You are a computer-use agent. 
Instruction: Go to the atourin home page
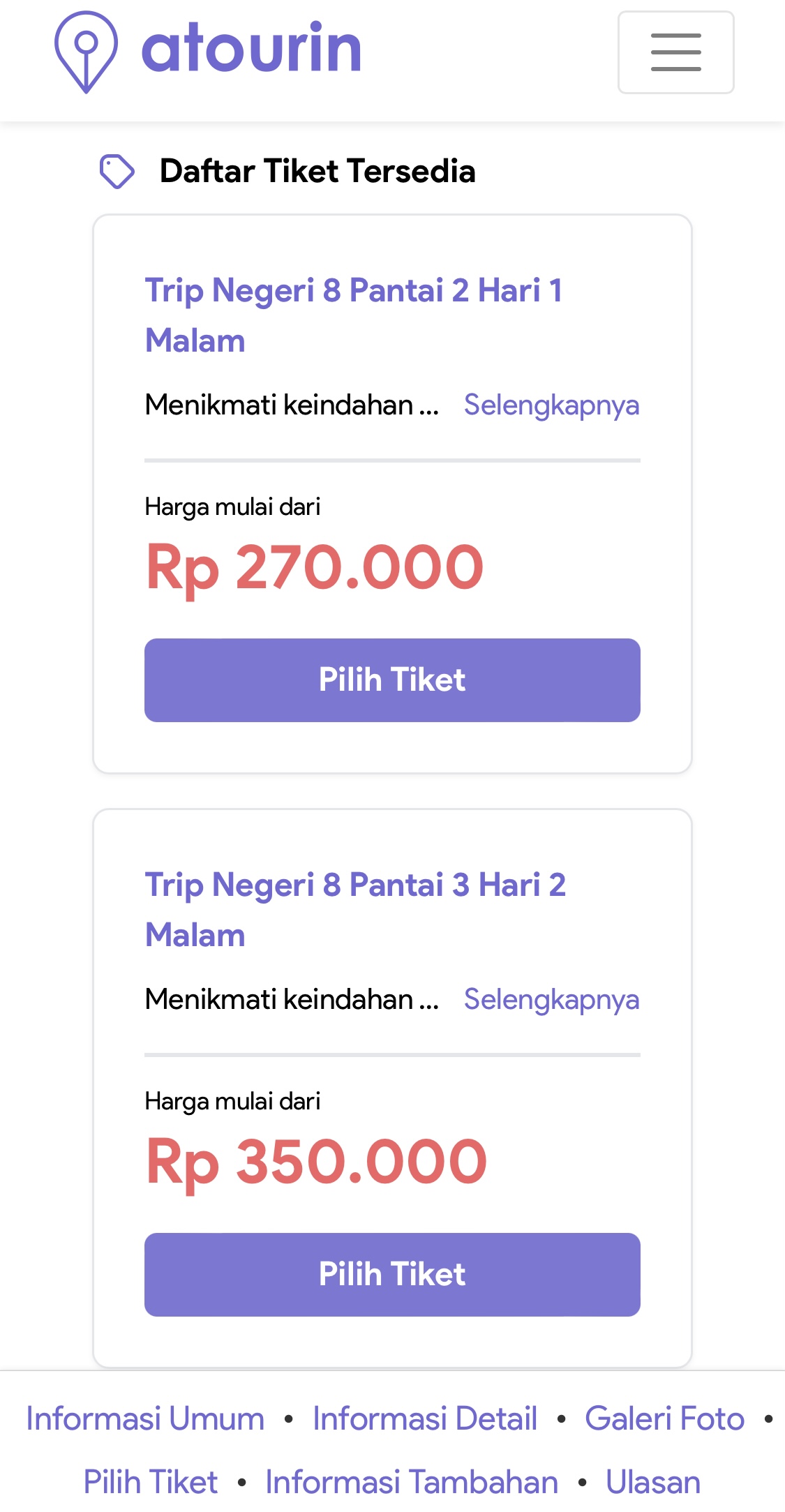point(208,51)
